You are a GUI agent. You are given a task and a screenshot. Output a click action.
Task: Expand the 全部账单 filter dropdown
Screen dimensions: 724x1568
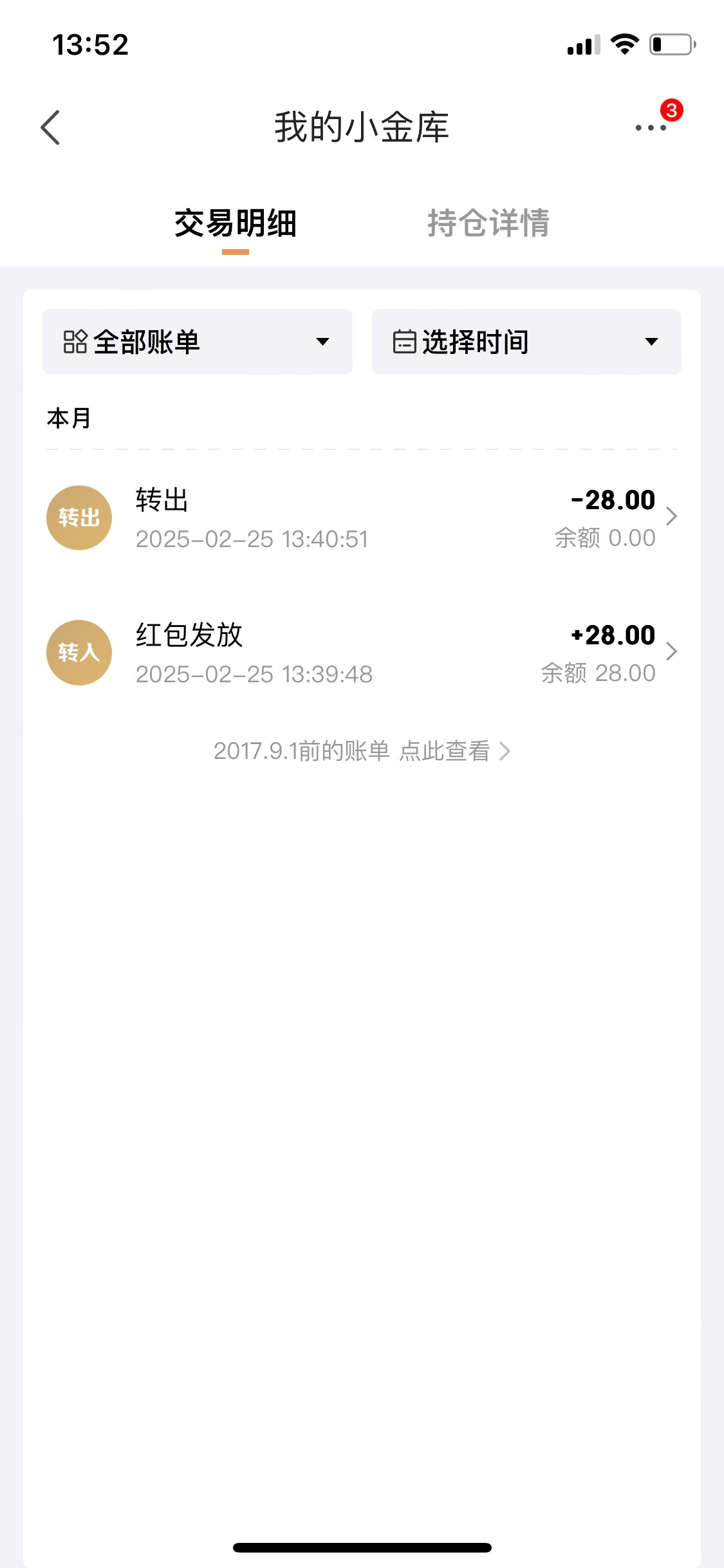pos(197,342)
